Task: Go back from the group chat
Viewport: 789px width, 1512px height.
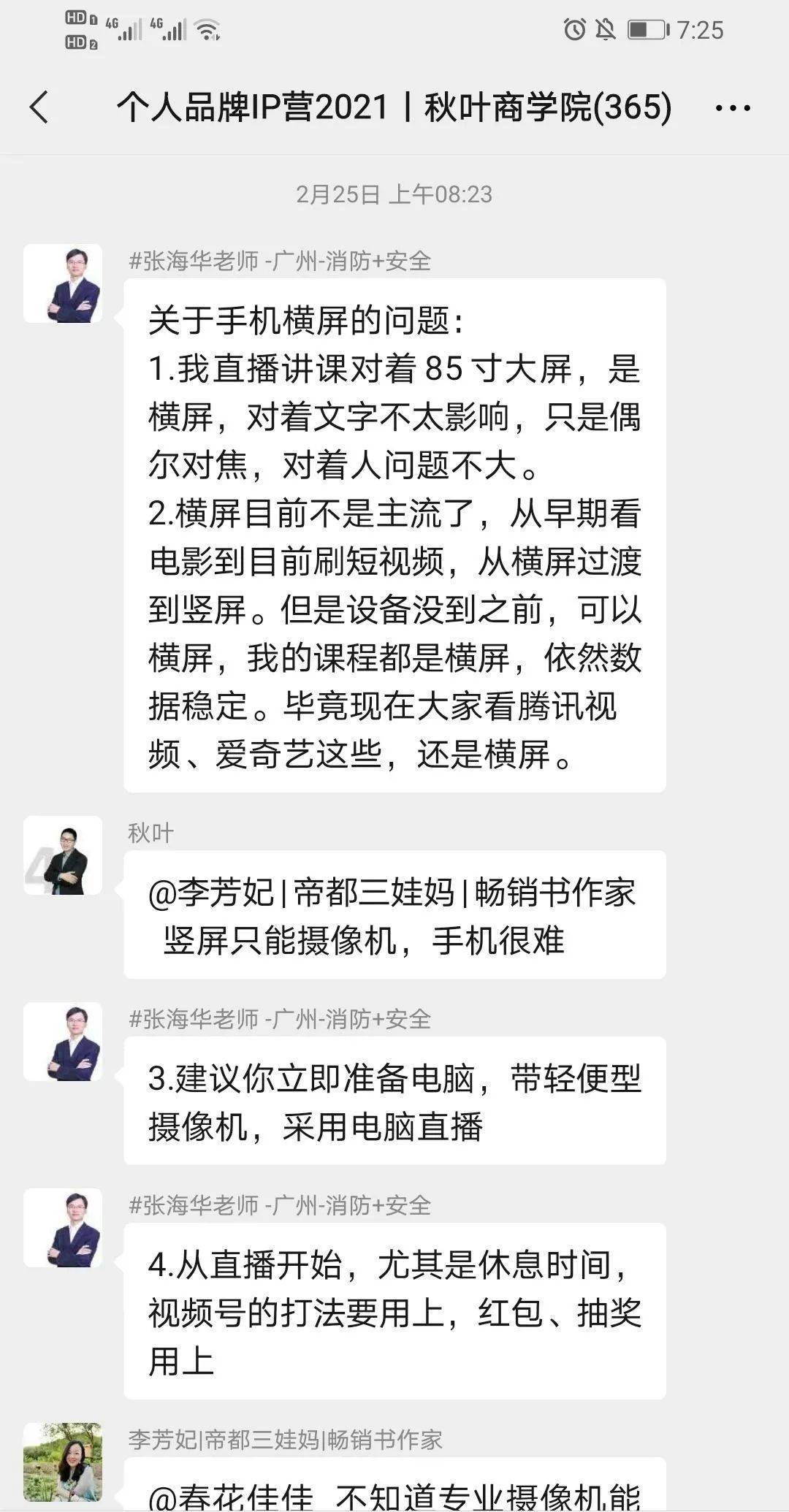Action: 39,107
